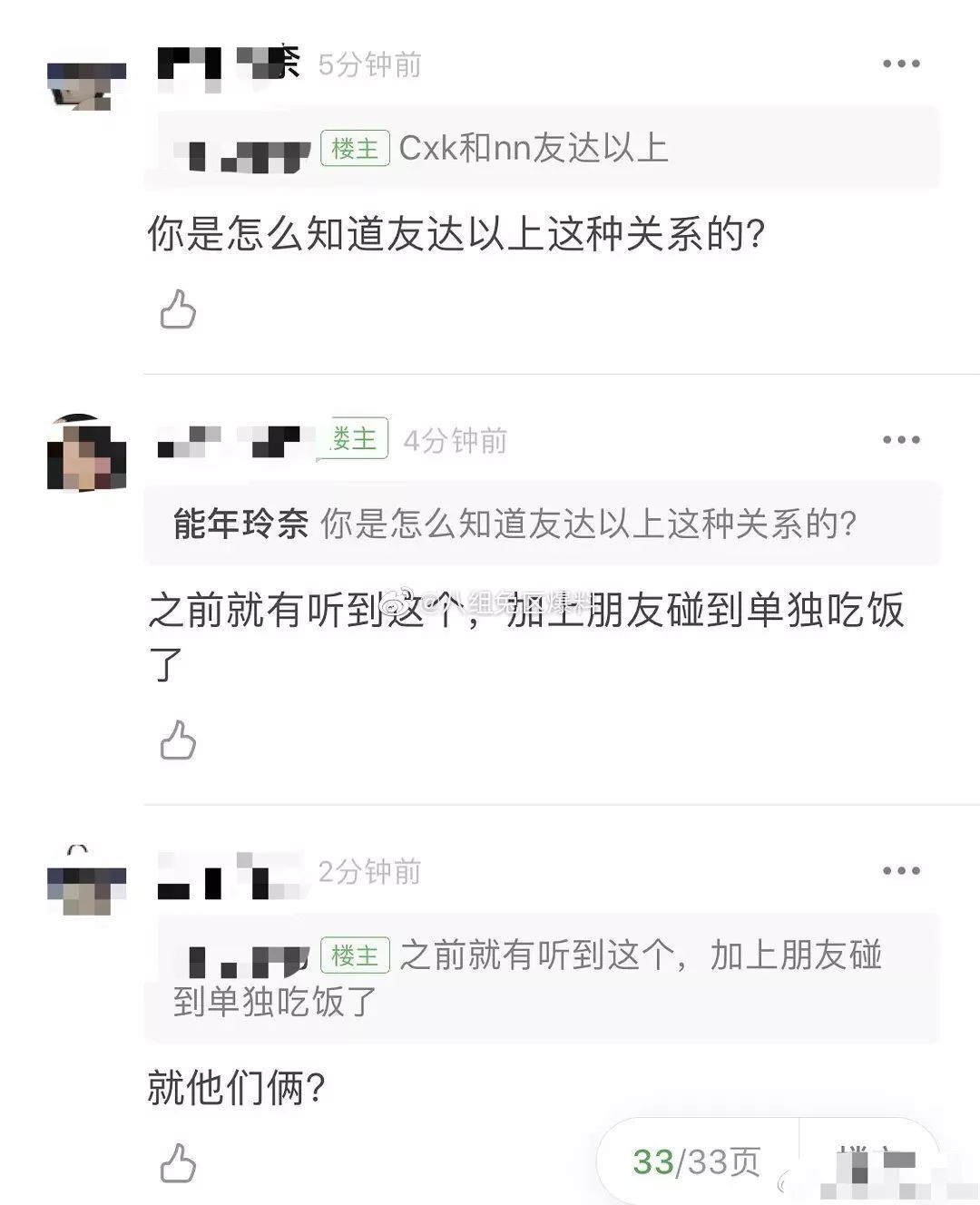Click the 楼主 badge in the first quoted reply
The height and width of the screenshot is (1205, 980).
(356, 150)
